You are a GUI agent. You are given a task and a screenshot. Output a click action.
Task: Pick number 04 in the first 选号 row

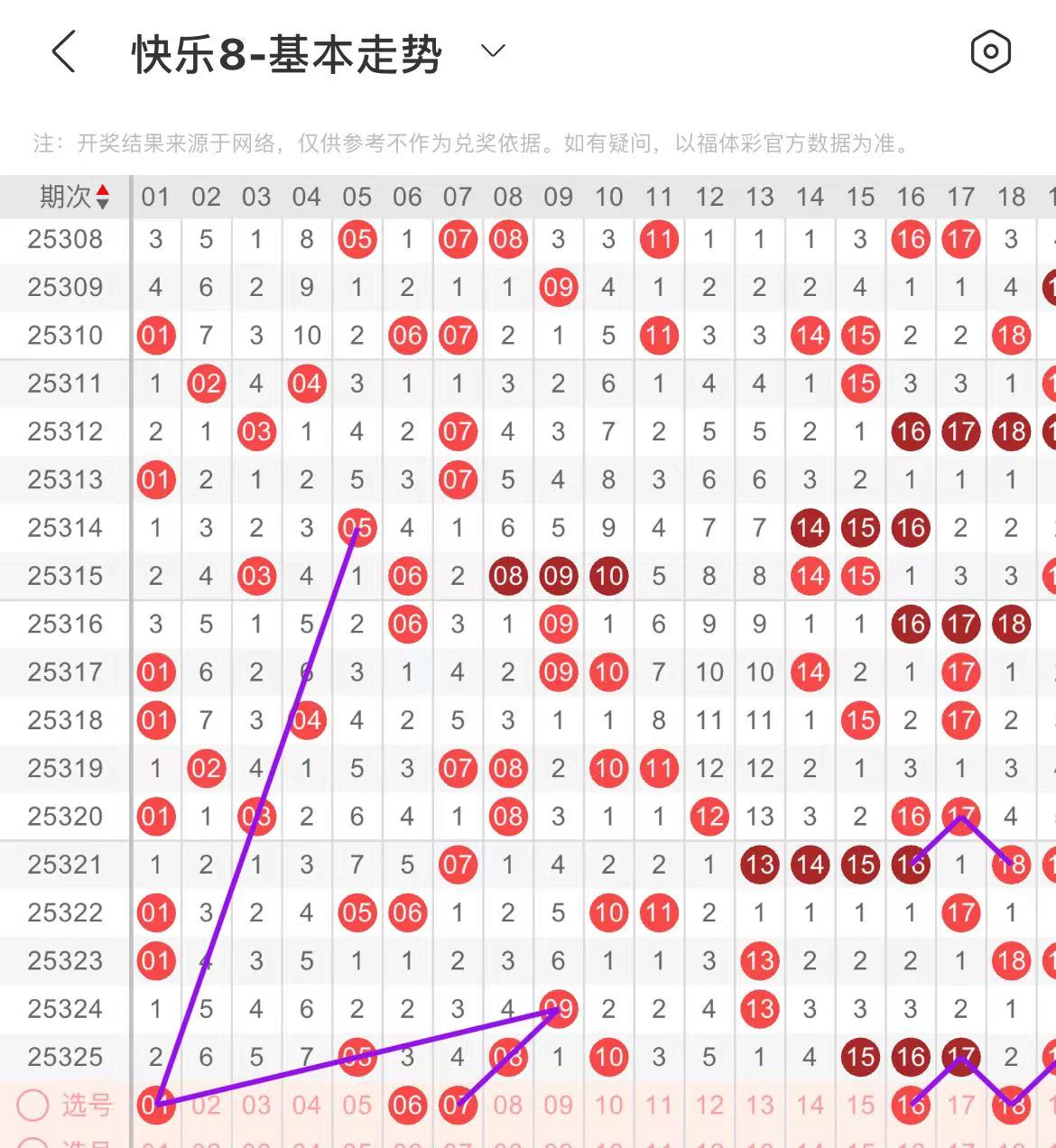pyautogui.click(x=307, y=1105)
